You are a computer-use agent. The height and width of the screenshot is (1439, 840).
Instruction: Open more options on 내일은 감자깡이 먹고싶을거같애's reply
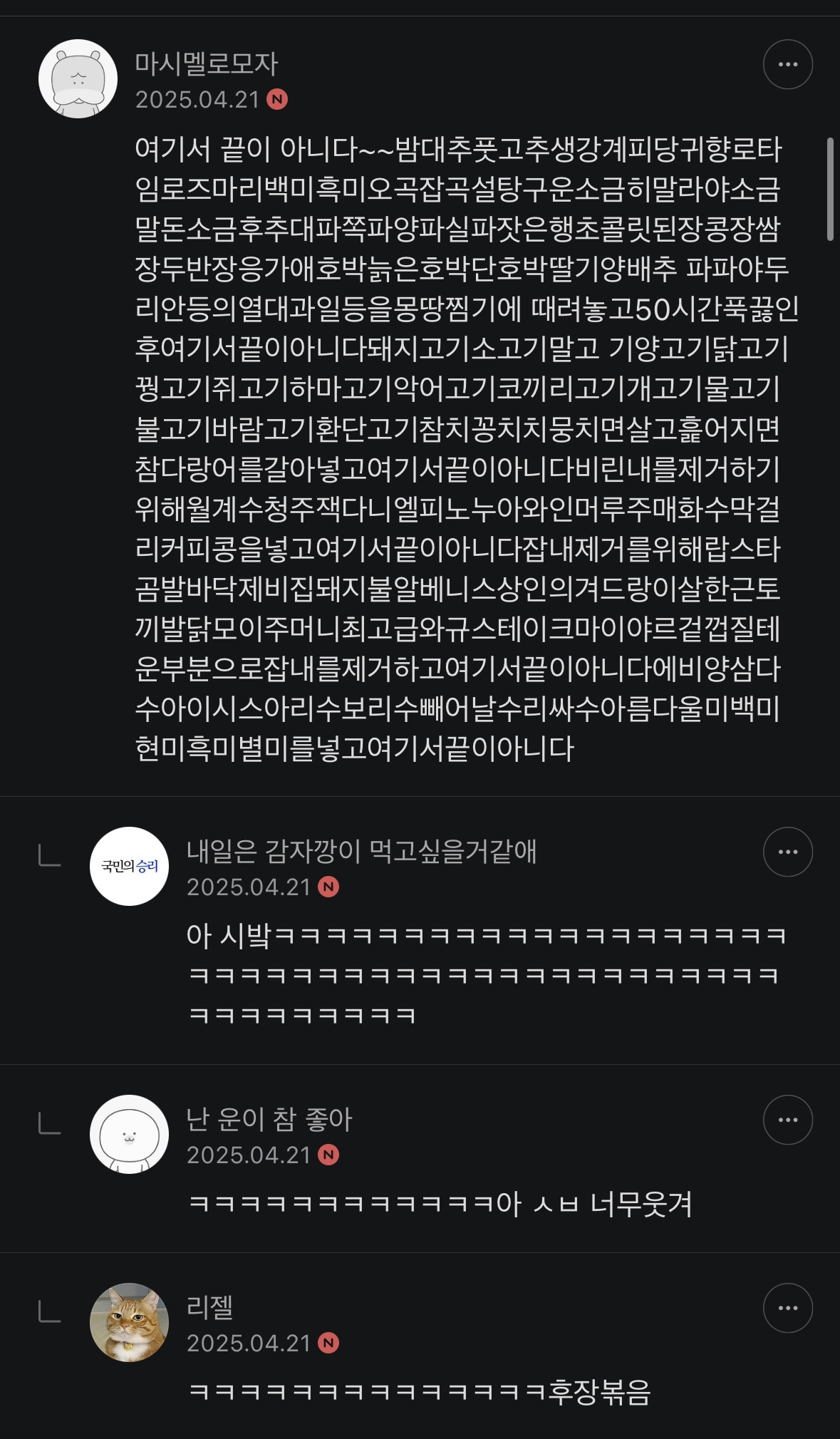click(787, 852)
